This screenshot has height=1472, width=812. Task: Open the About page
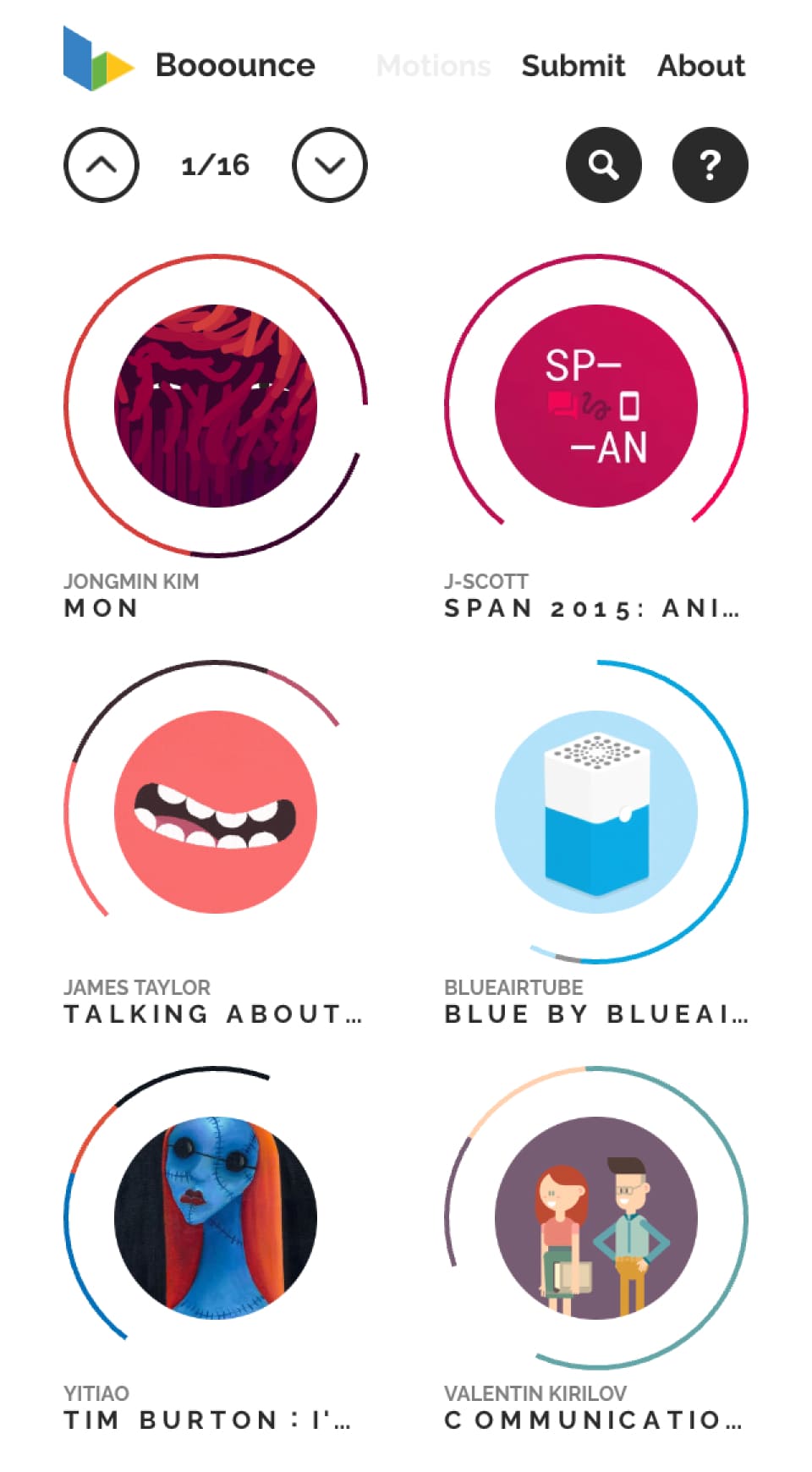point(701,65)
